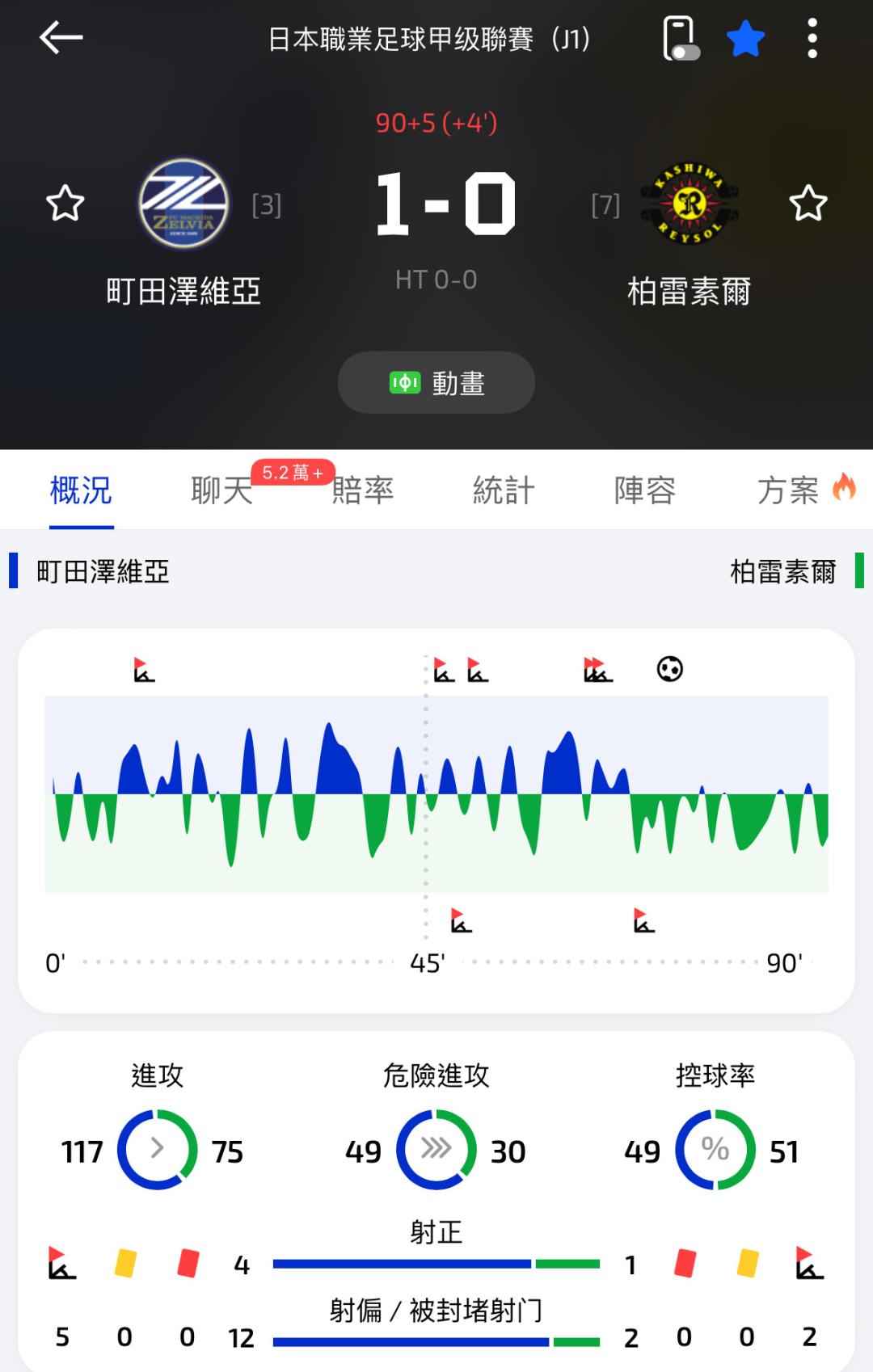Go back using the arrow
This screenshot has height=1372, width=873.
click(x=61, y=37)
